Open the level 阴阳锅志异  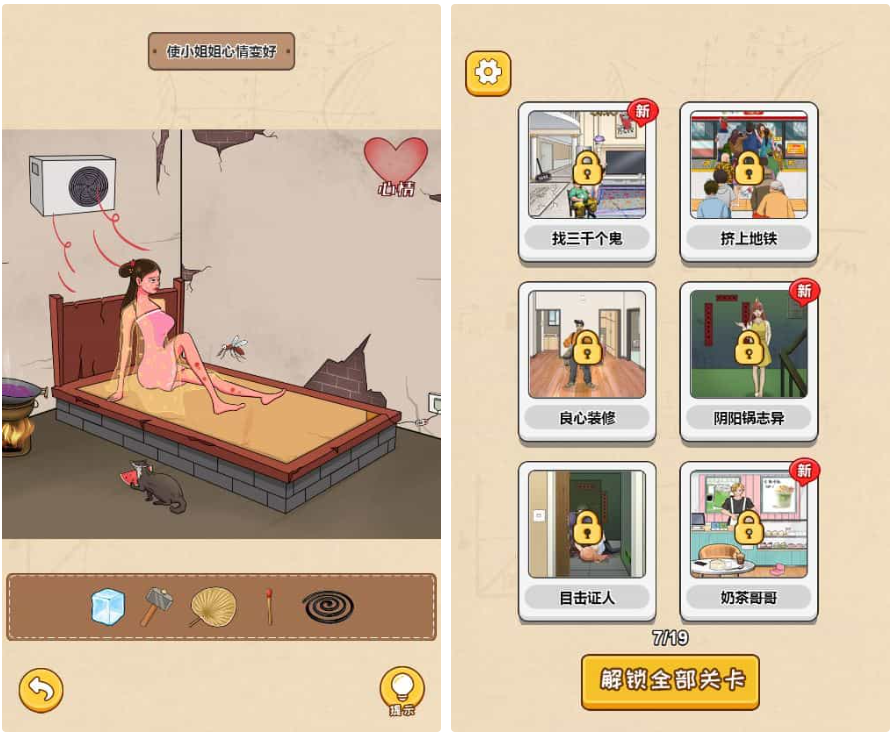click(x=749, y=360)
